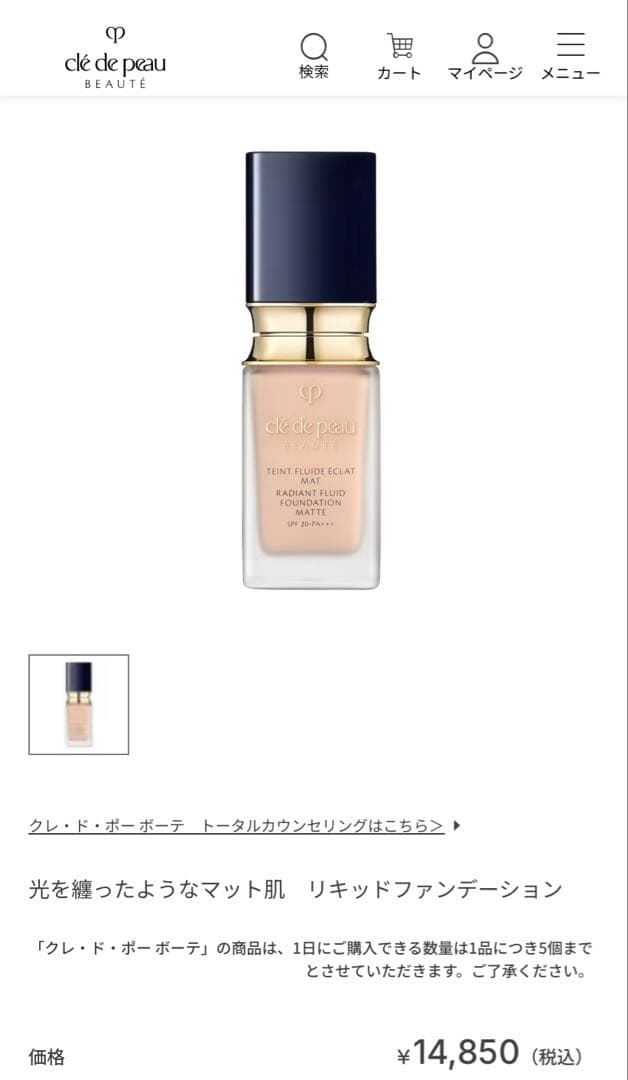Viewport: 628px width, 1080px height.
Task: Open the hamburger menu (メニュー)
Action: point(570,56)
